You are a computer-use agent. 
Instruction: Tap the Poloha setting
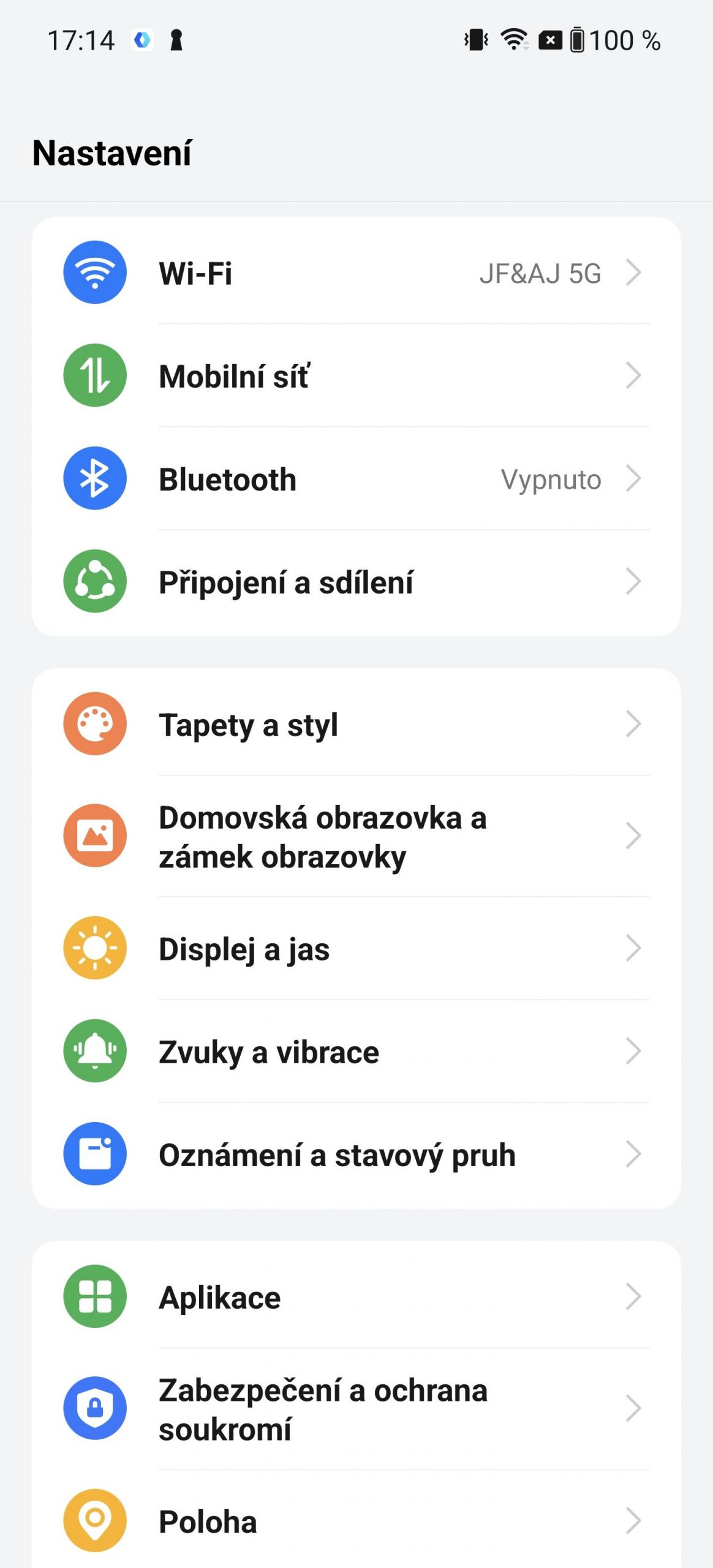356,1521
